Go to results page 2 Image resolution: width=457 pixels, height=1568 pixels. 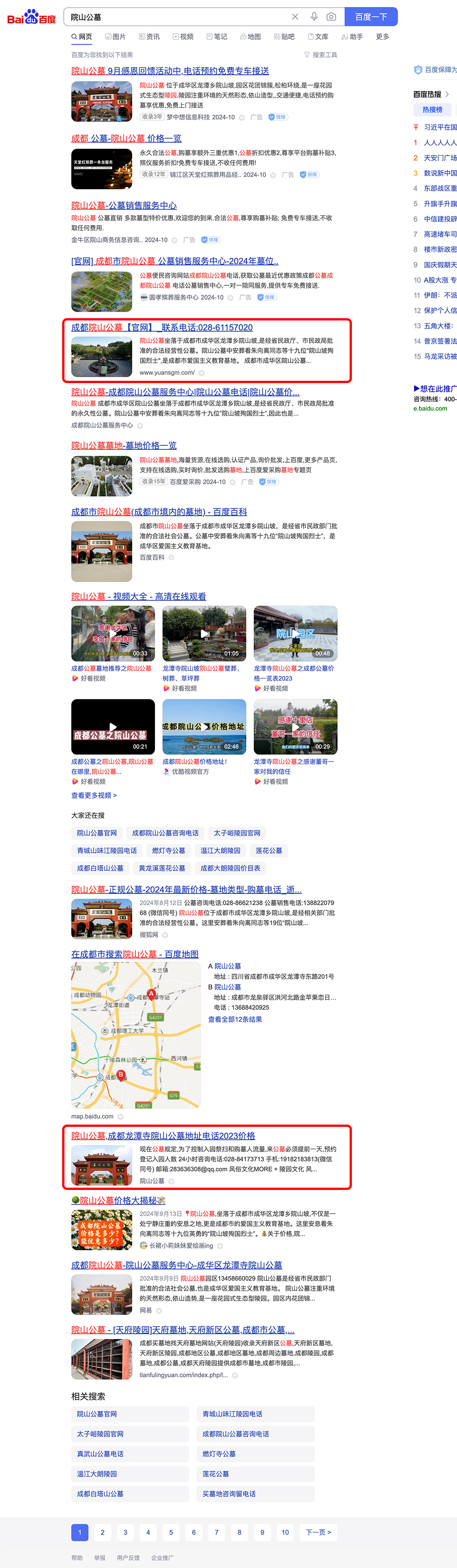(102, 1532)
